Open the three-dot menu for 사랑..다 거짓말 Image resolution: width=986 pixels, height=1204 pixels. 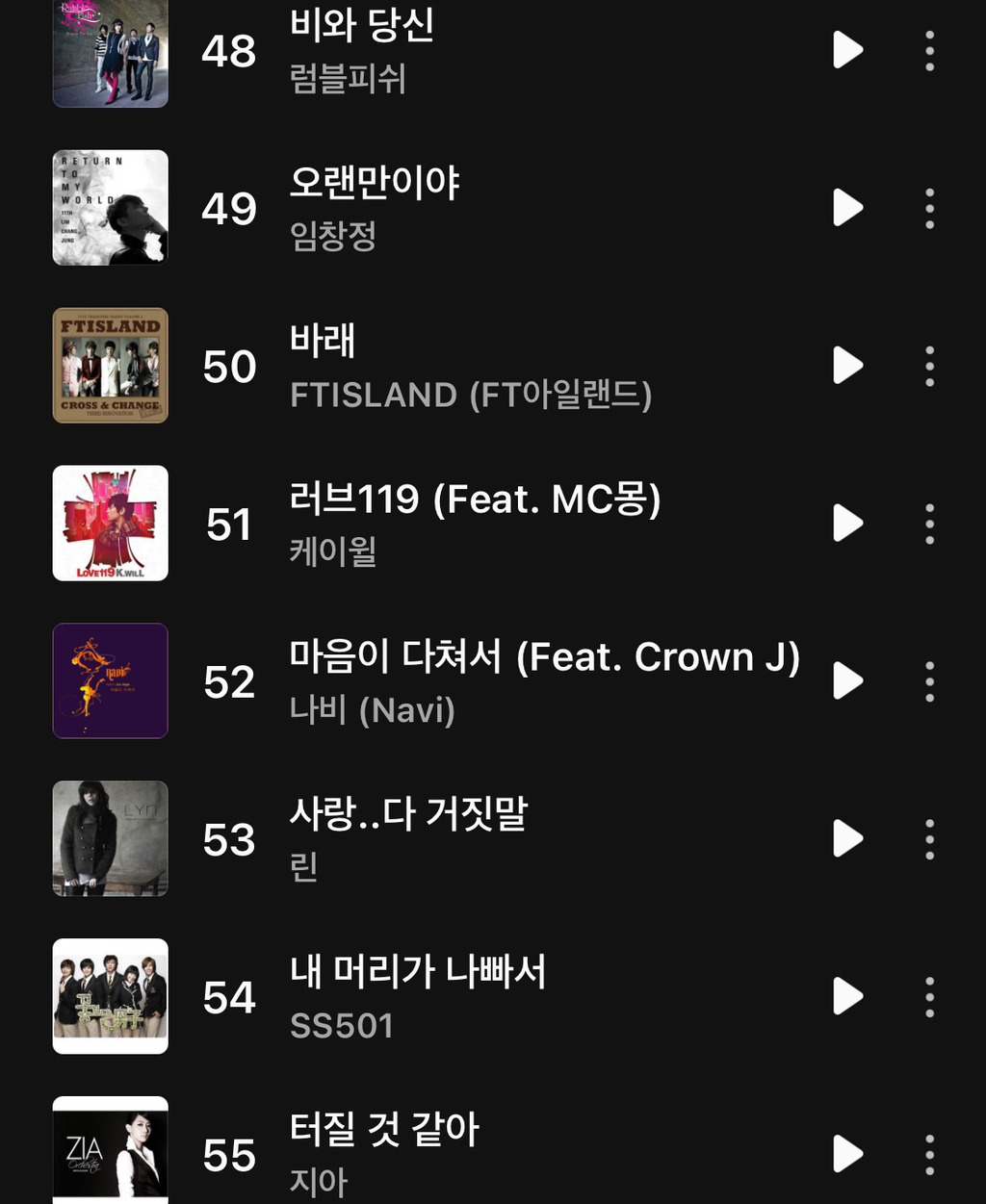tap(929, 839)
